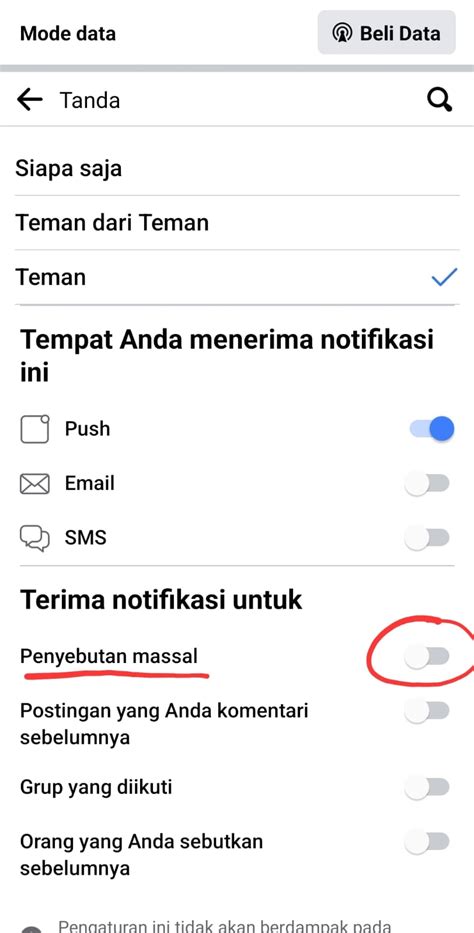Choose Teman dari Teman
Viewport: 474px width, 933px height.
[237, 223]
